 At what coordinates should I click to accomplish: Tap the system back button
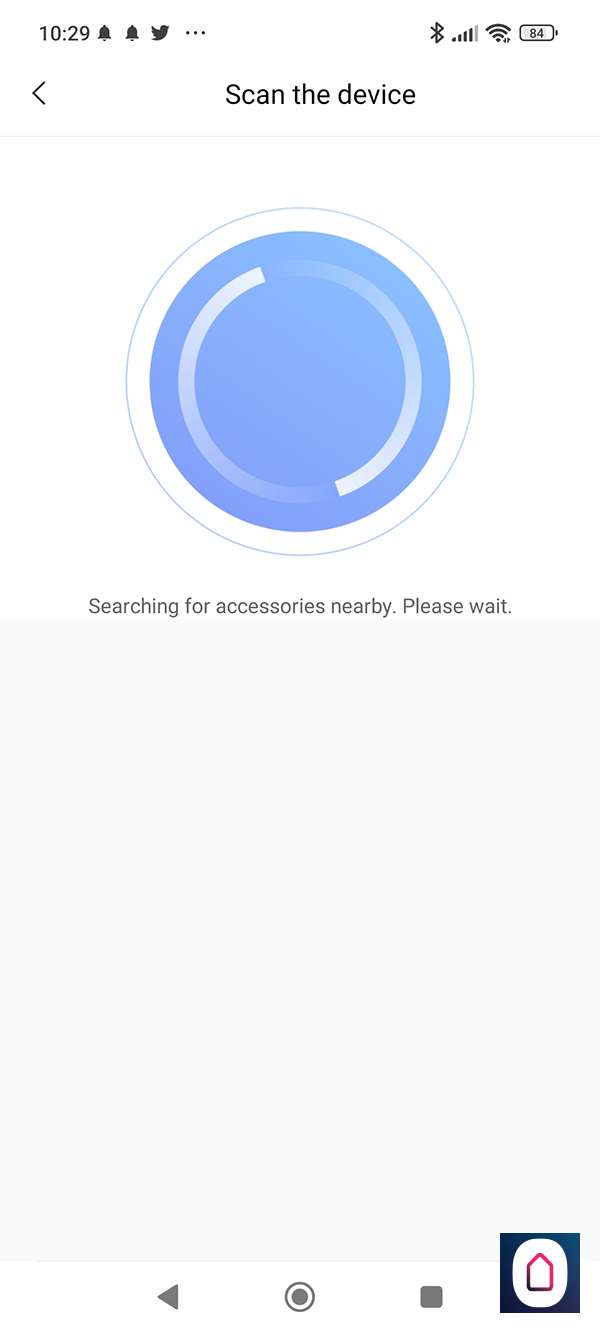[168, 1297]
